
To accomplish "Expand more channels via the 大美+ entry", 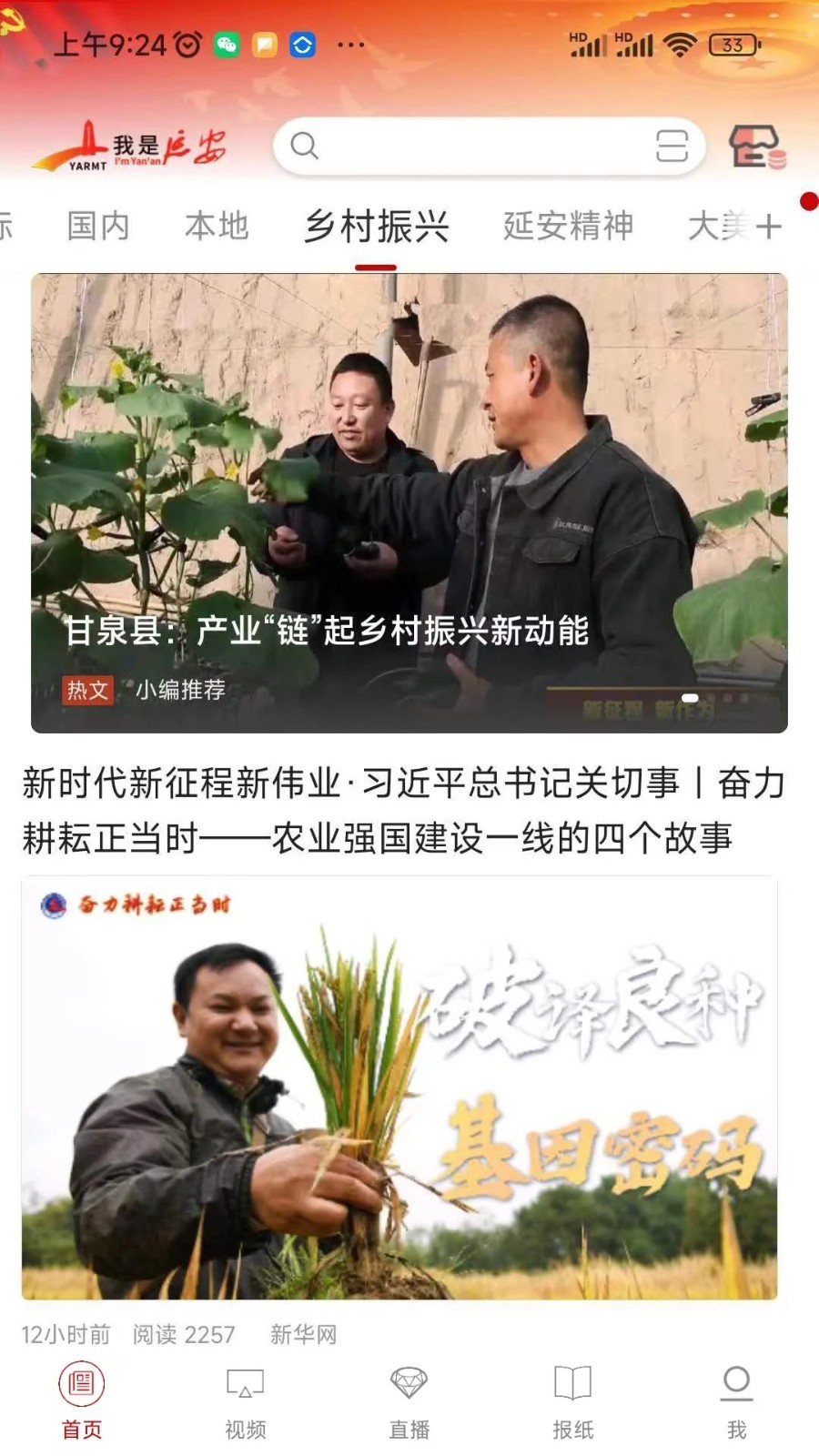I will pyautogui.click(x=733, y=226).
